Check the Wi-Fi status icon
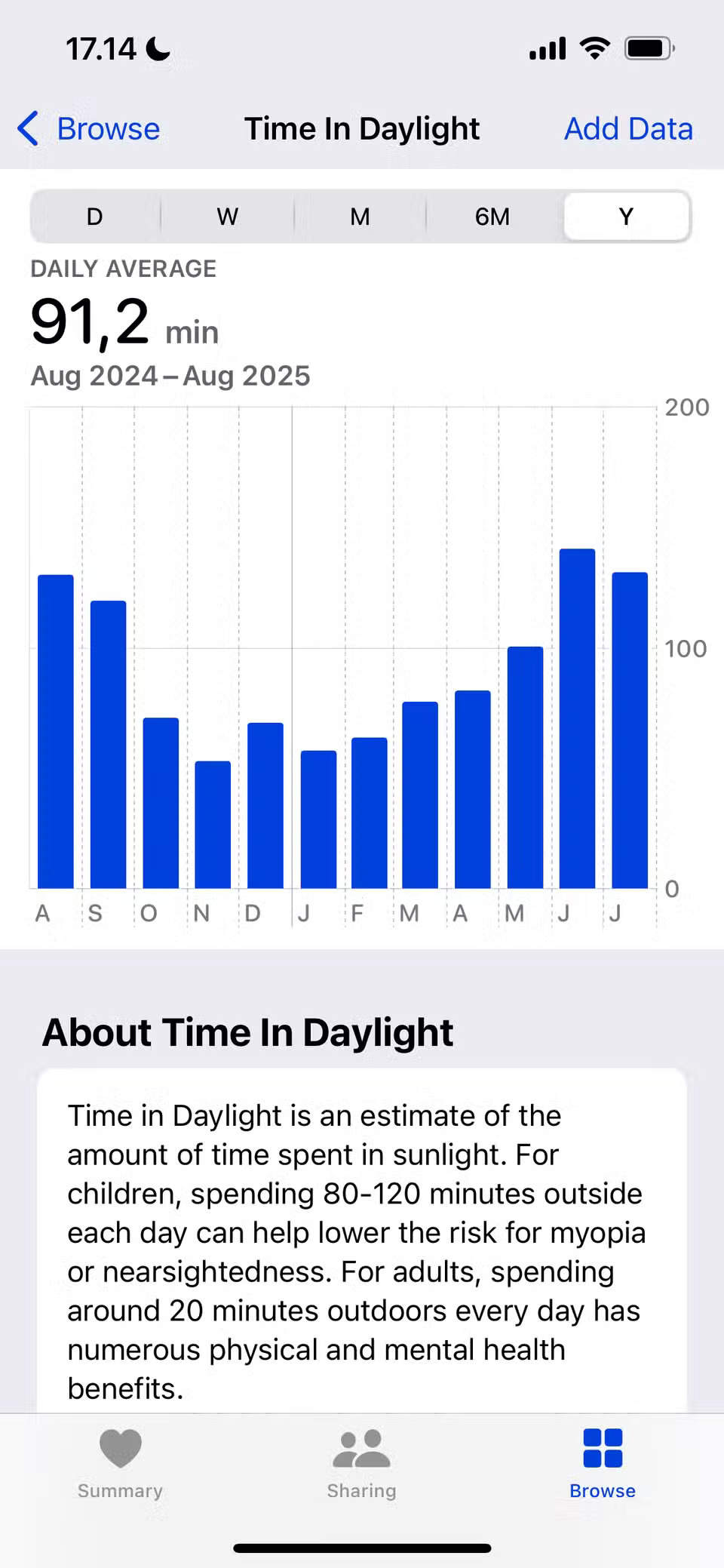The image size is (724, 1568). (x=594, y=48)
